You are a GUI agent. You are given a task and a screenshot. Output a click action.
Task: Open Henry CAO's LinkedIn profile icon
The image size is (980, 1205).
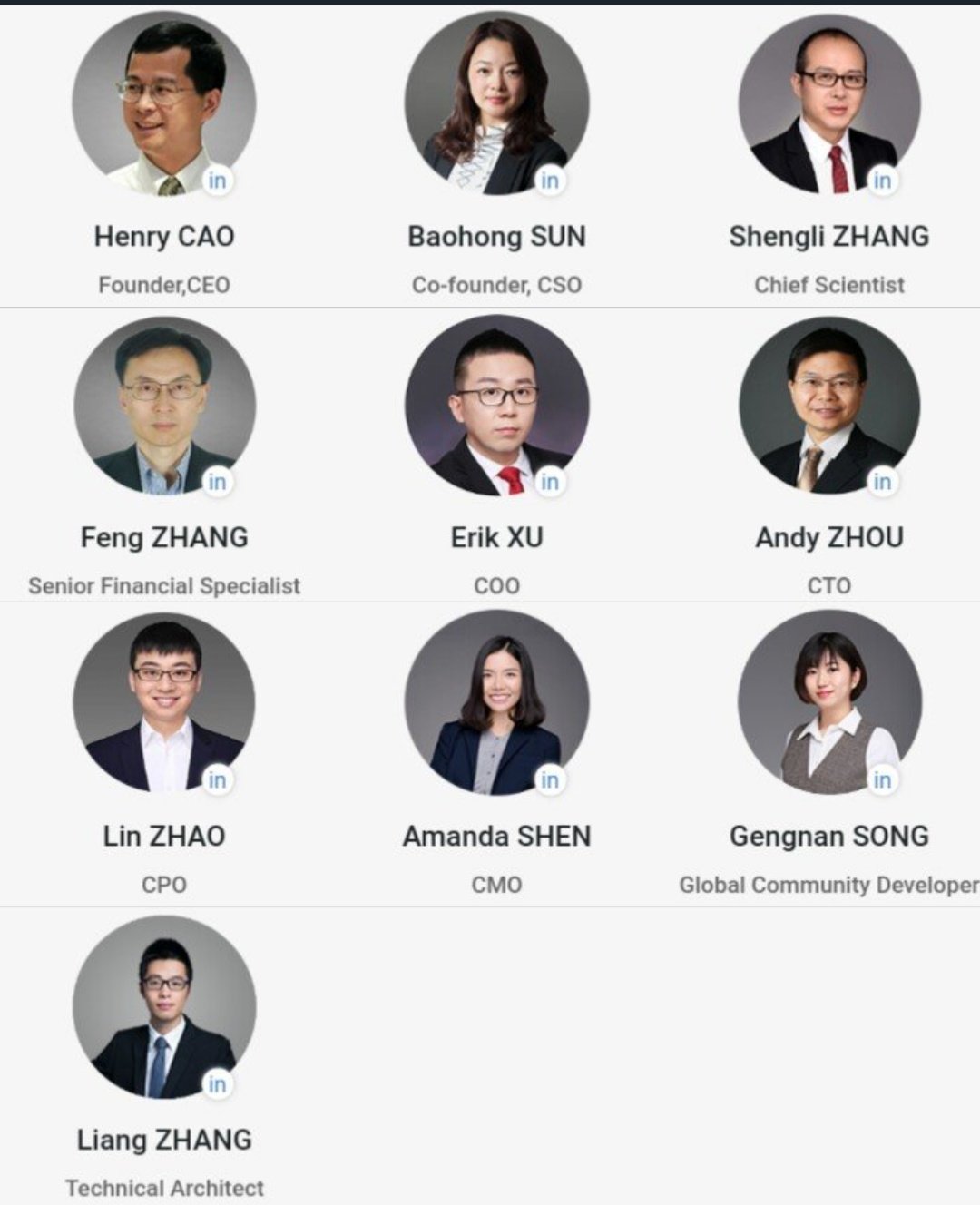[x=217, y=181]
